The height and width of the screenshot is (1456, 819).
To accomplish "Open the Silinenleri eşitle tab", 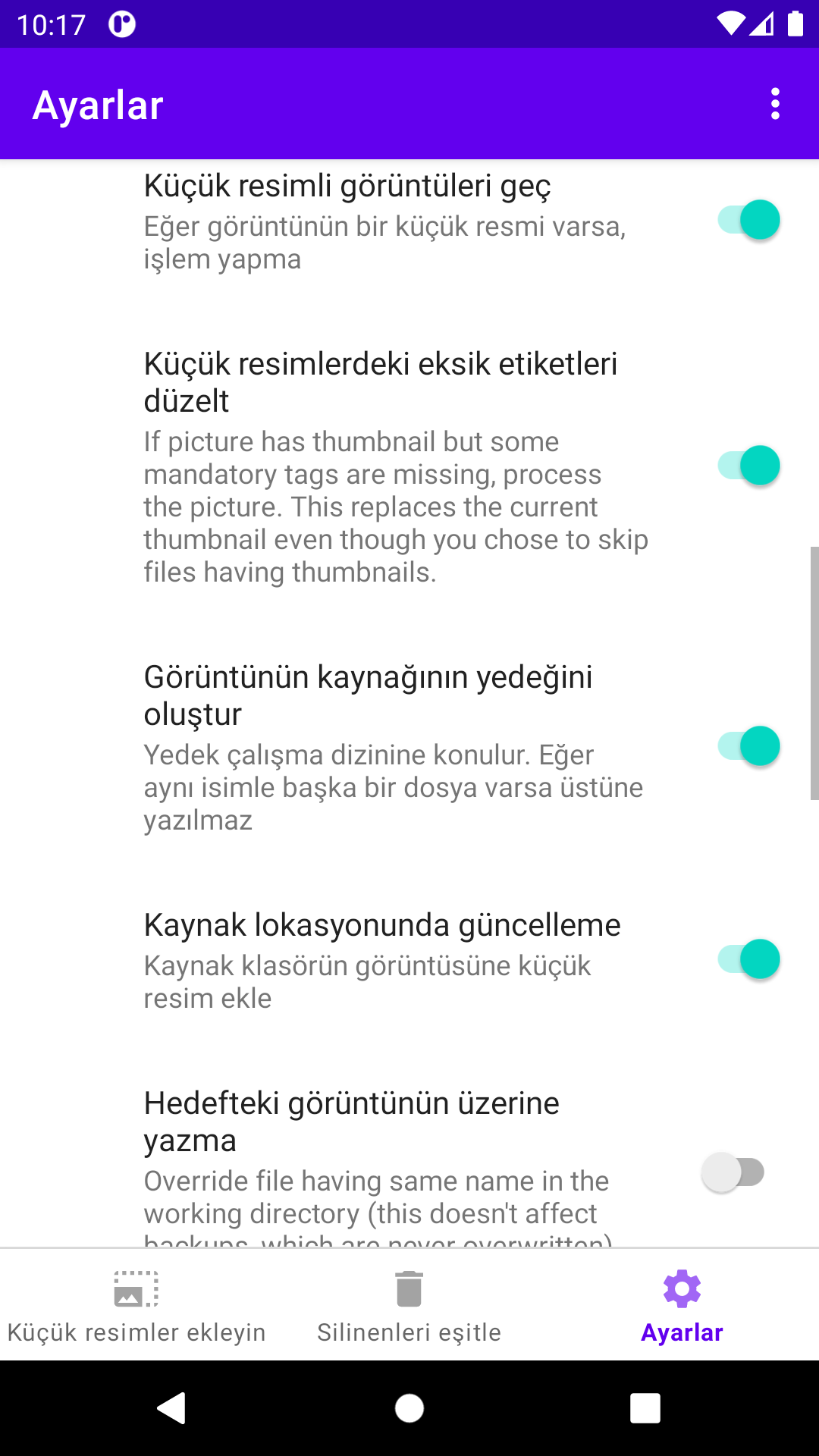I will (x=409, y=1306).
